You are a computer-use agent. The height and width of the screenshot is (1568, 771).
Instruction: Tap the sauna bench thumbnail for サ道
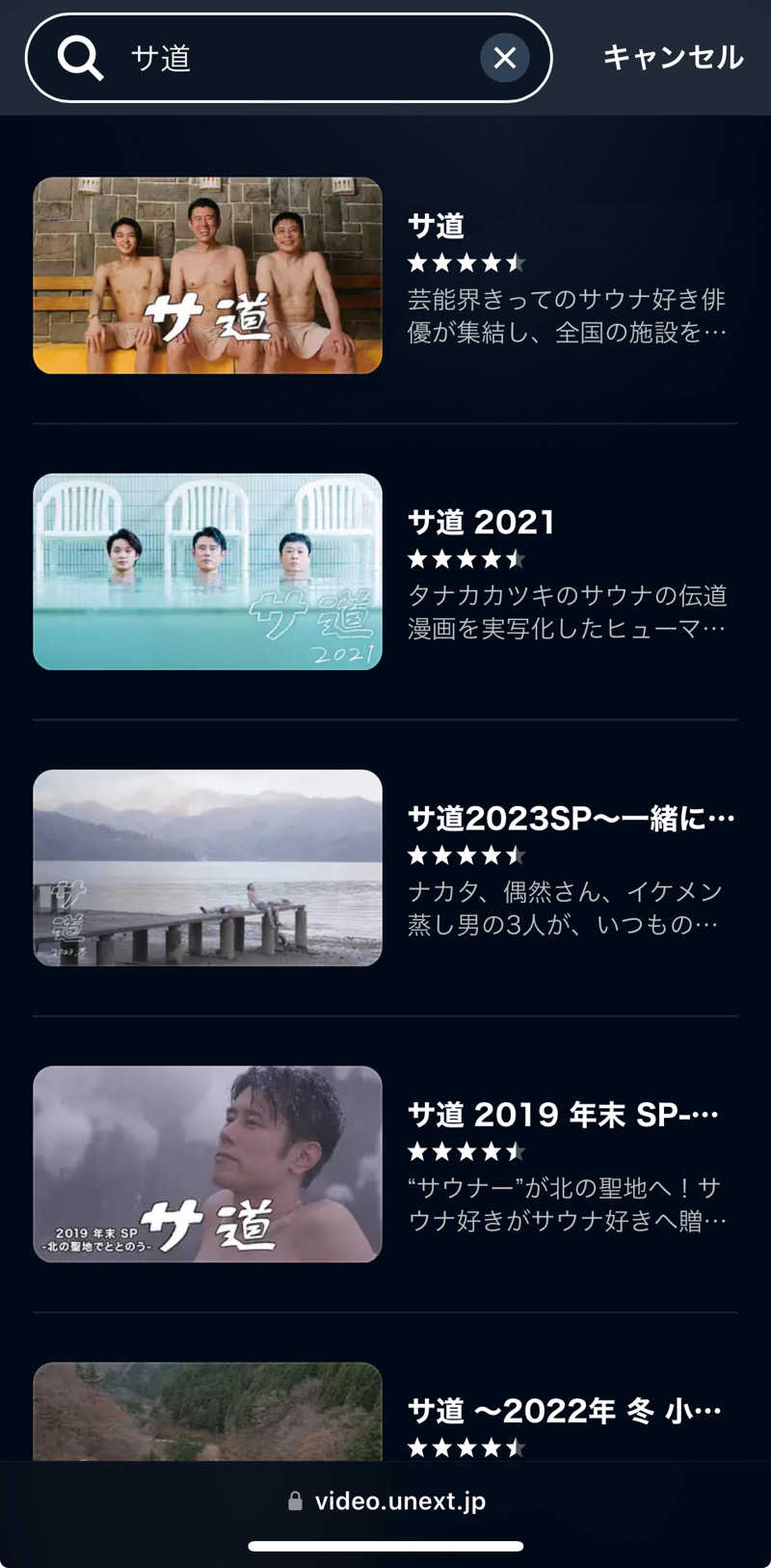207,274
